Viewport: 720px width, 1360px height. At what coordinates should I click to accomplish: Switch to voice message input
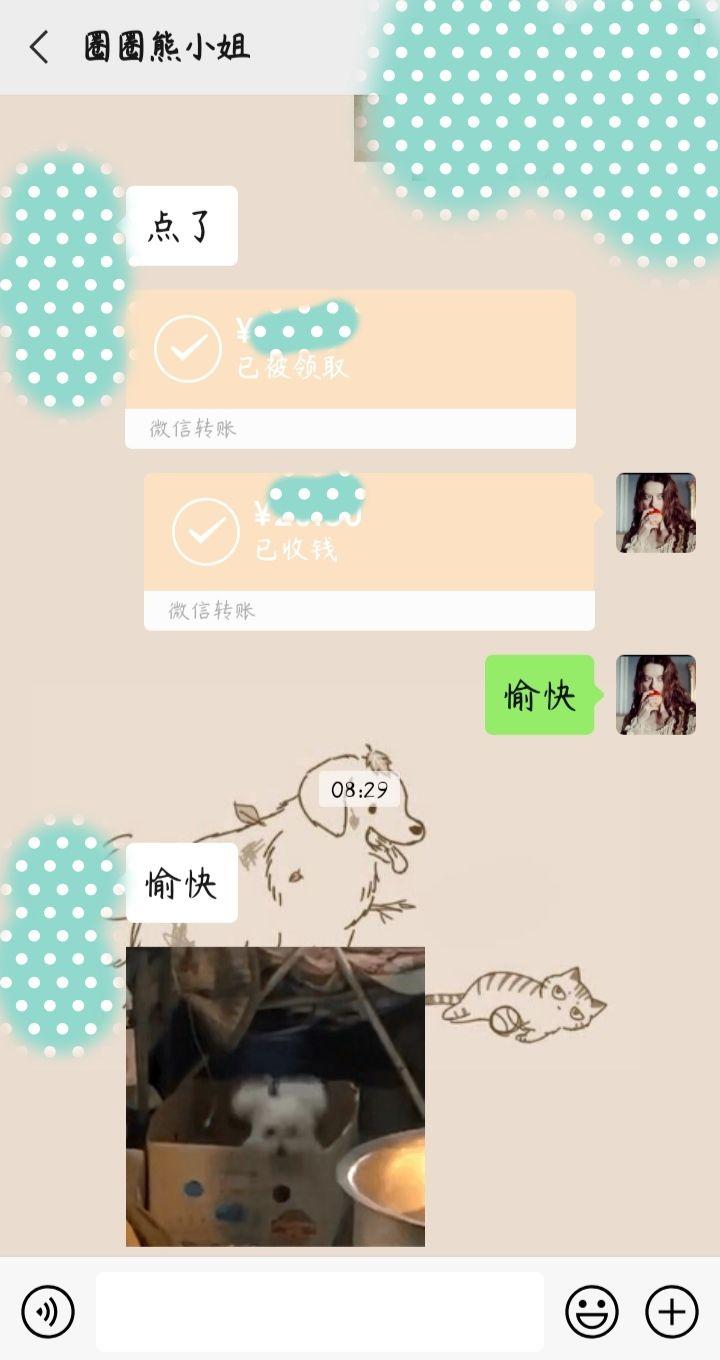tap(48, 1311)
